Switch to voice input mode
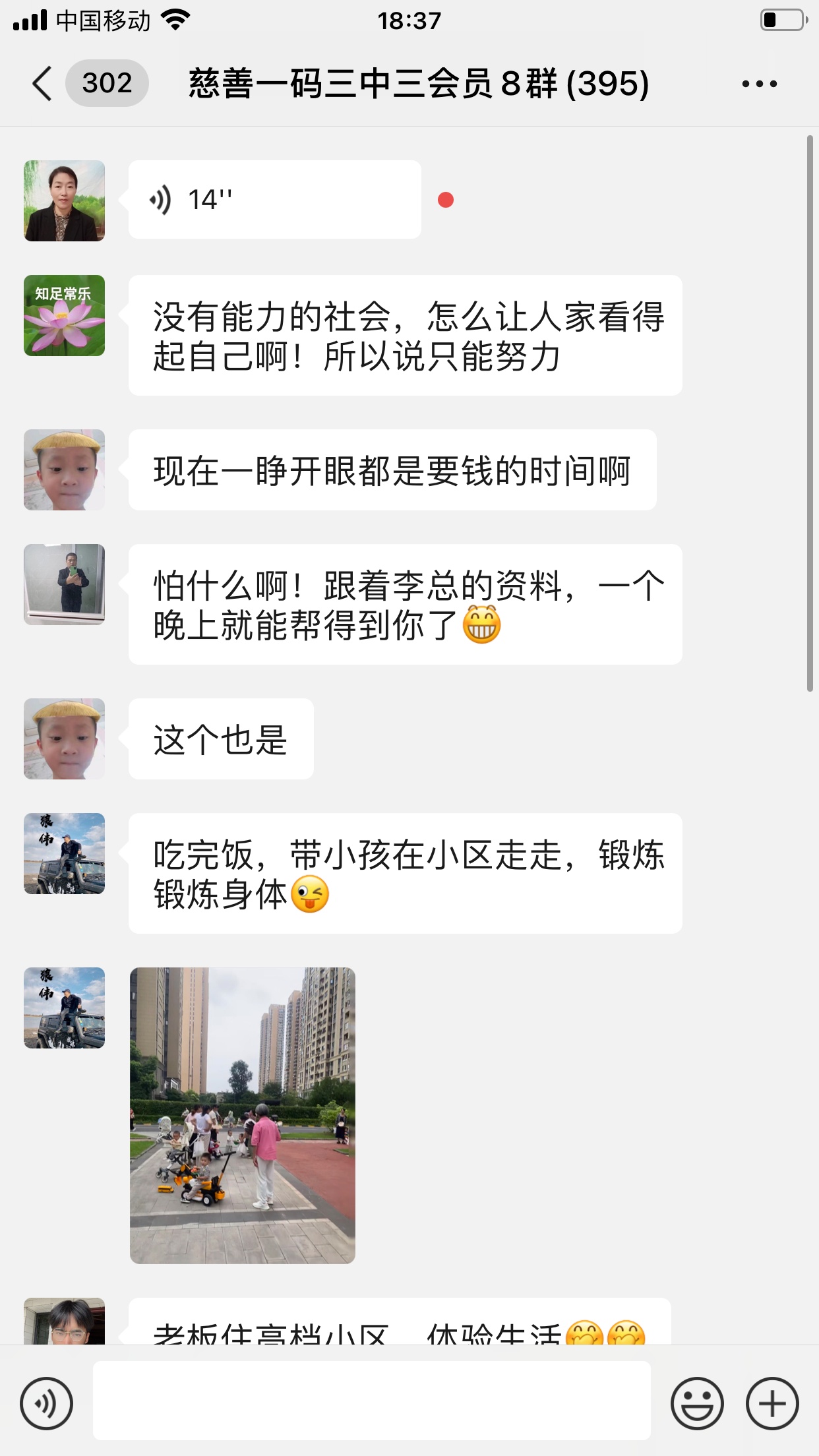Image resolution: width=819 pixels, height=1456 pixels. [x=46, y=1403]
